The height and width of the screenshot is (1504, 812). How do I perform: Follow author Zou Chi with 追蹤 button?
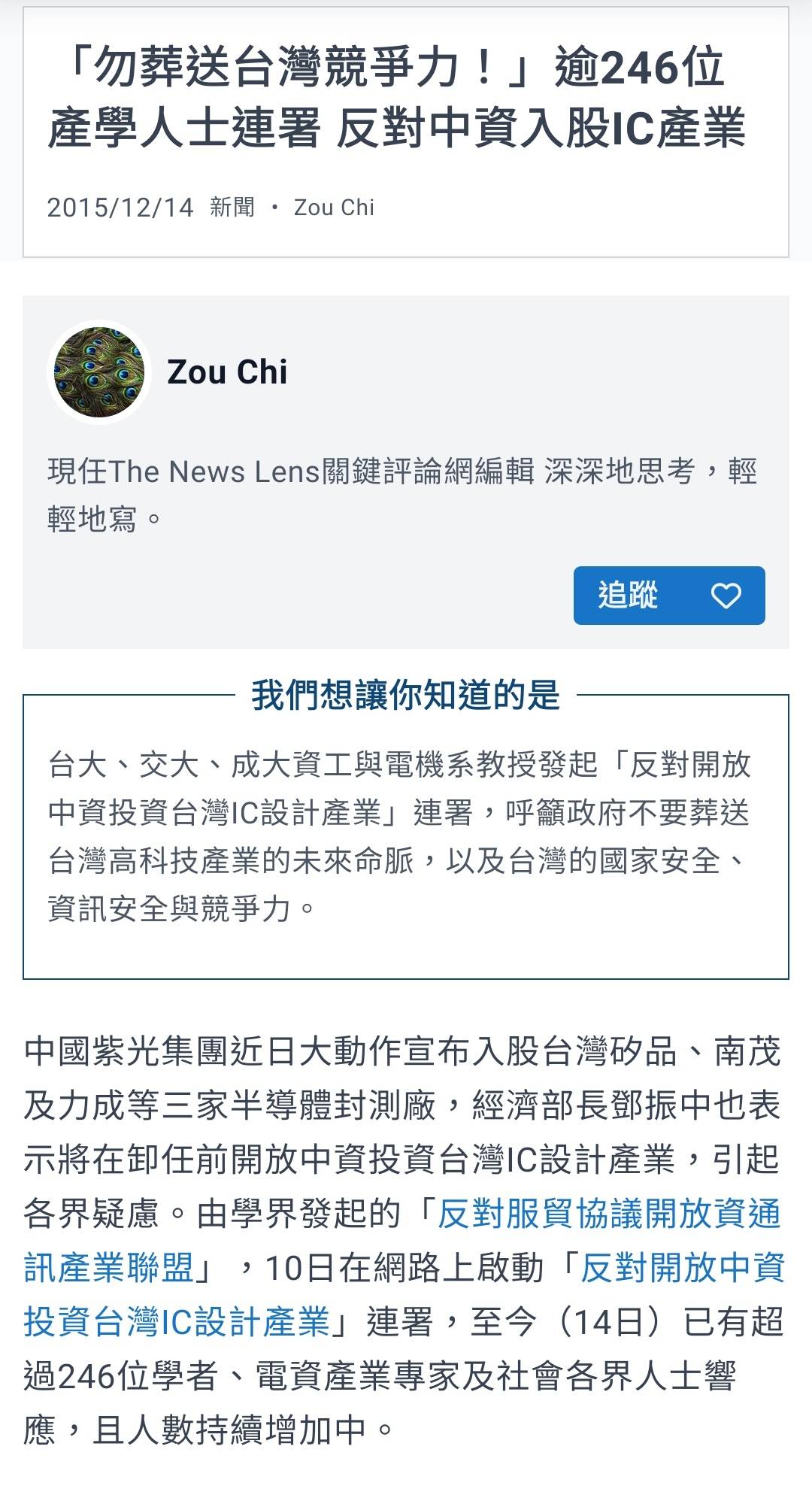(668, 596)
